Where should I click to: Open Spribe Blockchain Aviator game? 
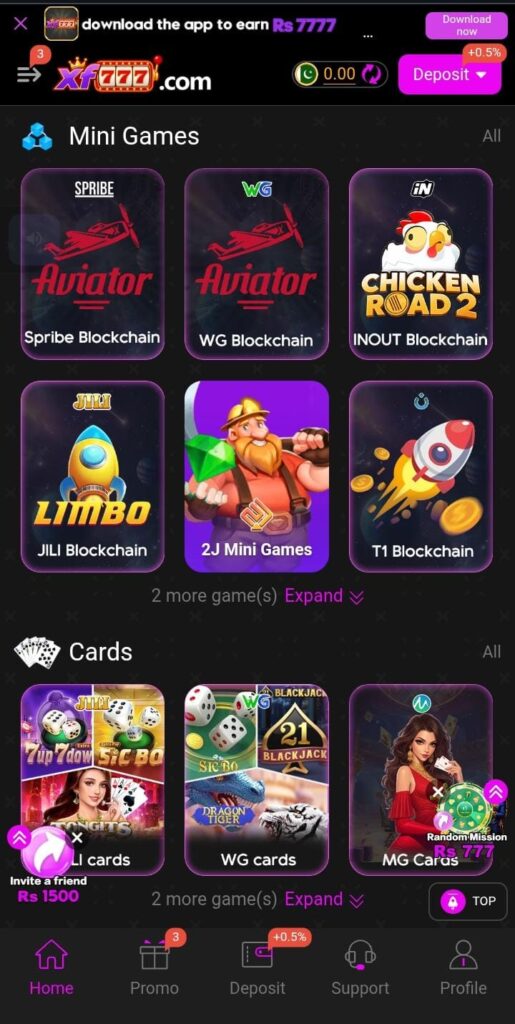(92, 264)
